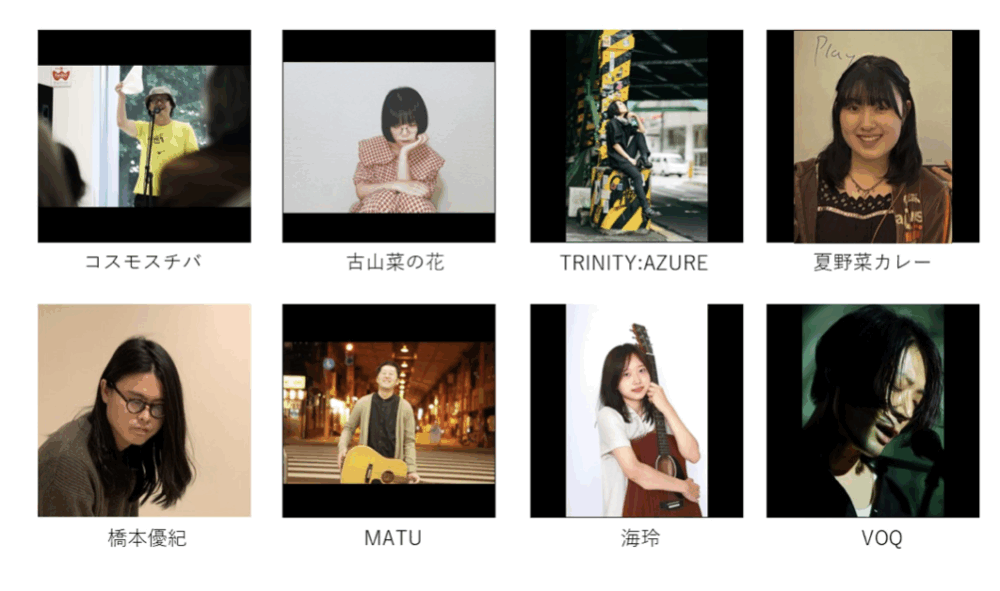
Task: Open the 夏野菜カレー artist photo
Action: (872, 136)
